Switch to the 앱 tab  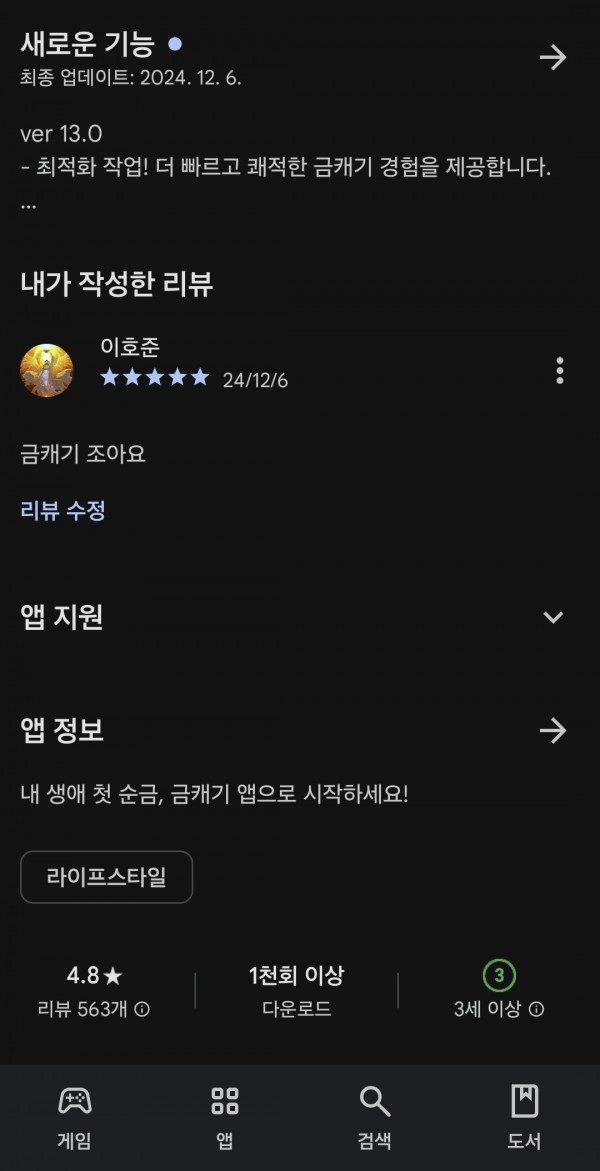[225, 1117]
